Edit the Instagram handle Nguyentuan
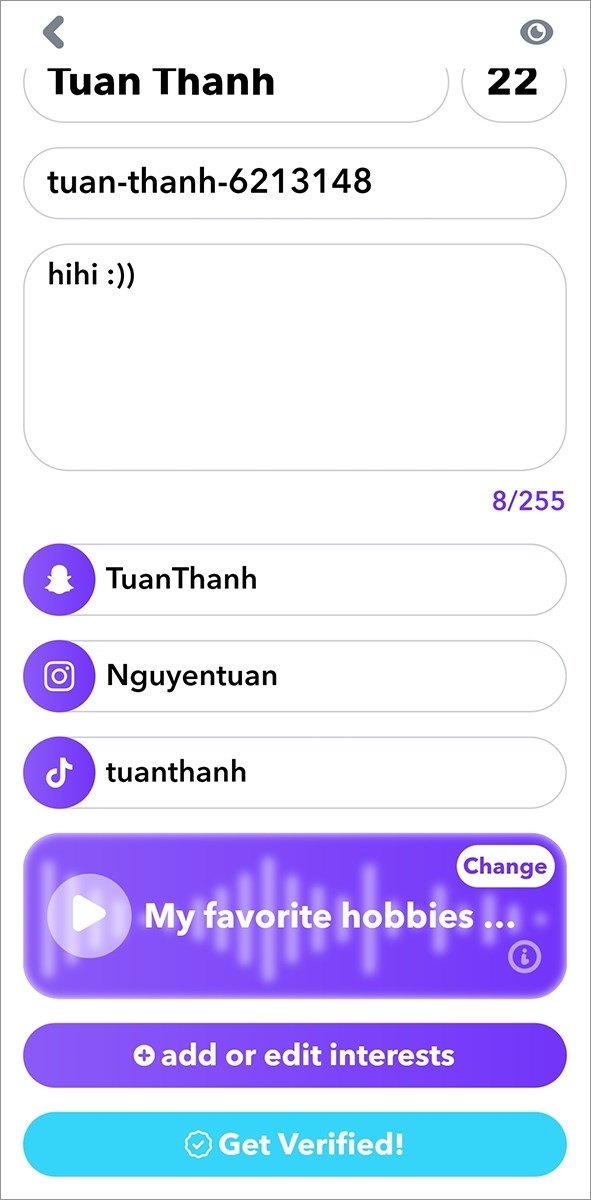The width and height of the screenshot is (591, 1200). (x=295, y=676)
